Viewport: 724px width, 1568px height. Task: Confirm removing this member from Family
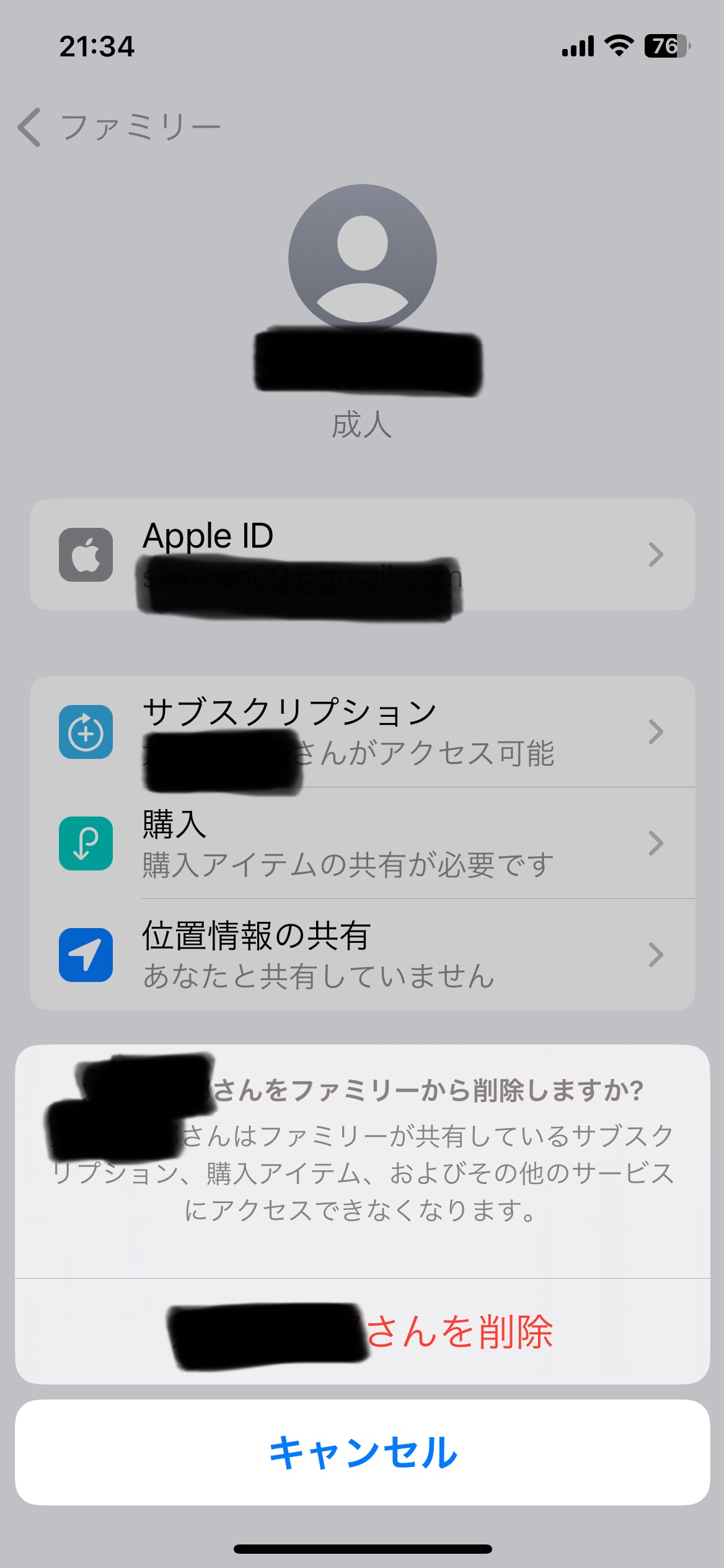click(362, 1331)
